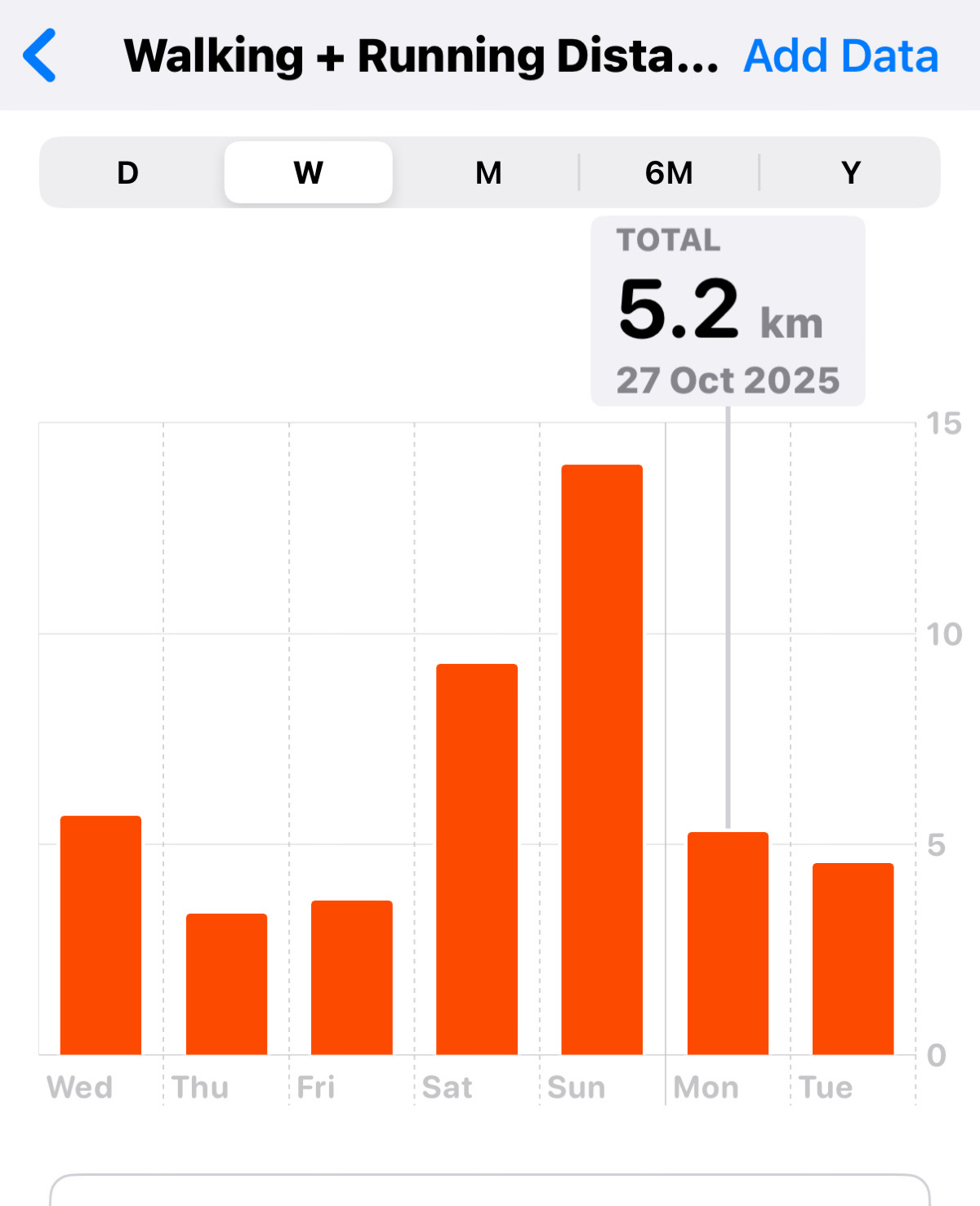Switch to the Y year view
Viewport: 980px width, 1206px height.
(x=850, y=173)
